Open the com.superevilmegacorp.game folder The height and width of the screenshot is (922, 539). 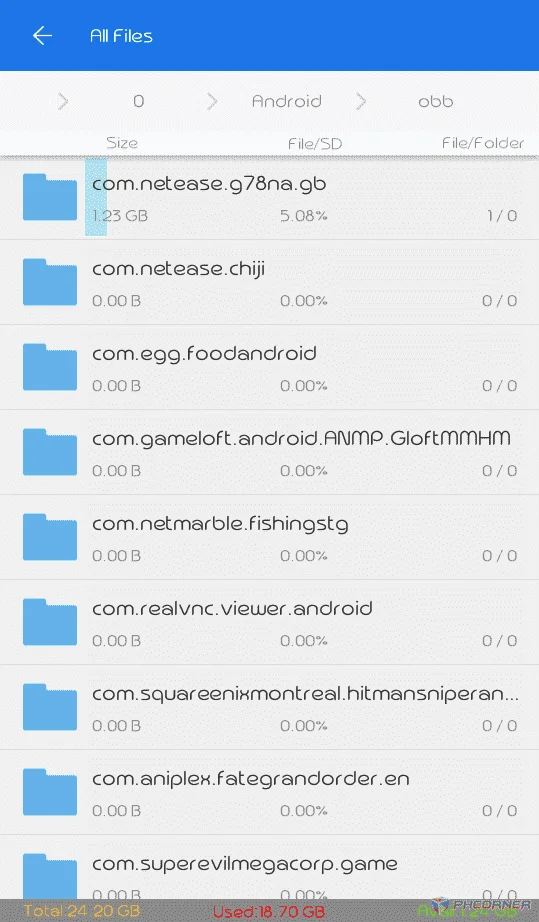click(269, 867)
